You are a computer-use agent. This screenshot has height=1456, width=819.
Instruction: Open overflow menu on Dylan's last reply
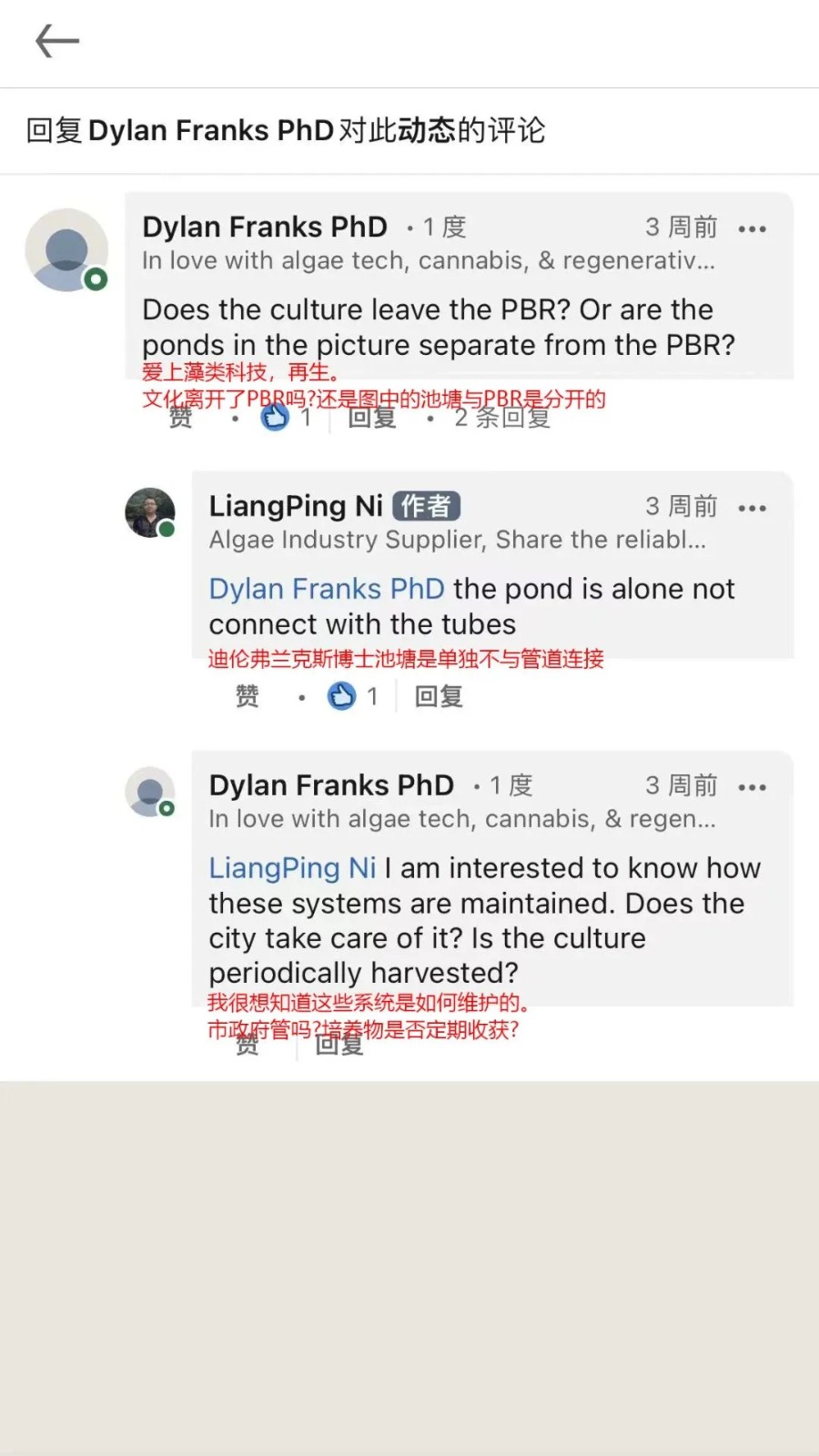click(x=752, y=787)
